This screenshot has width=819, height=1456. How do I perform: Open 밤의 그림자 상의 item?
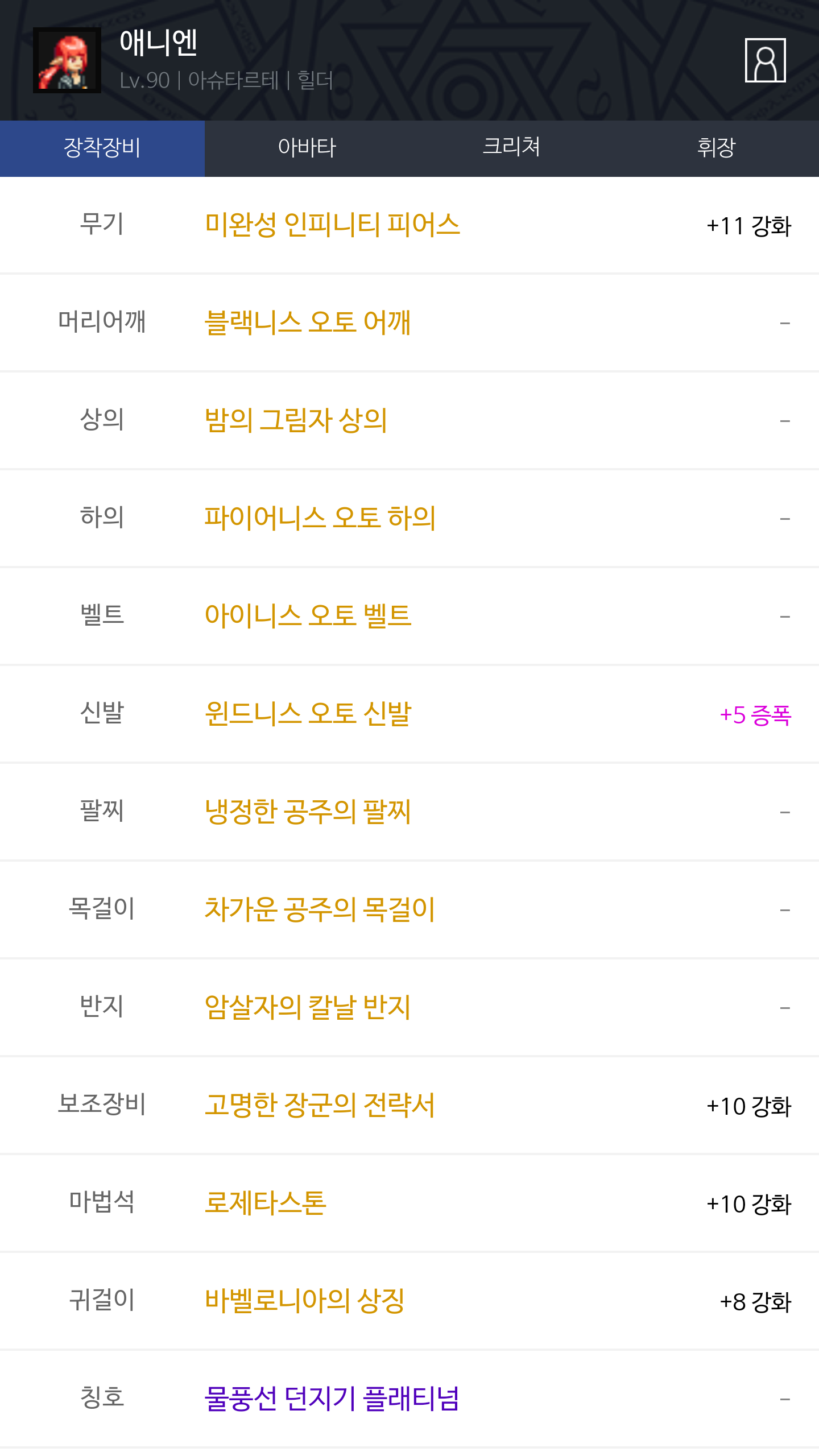(x=296, y=420)
